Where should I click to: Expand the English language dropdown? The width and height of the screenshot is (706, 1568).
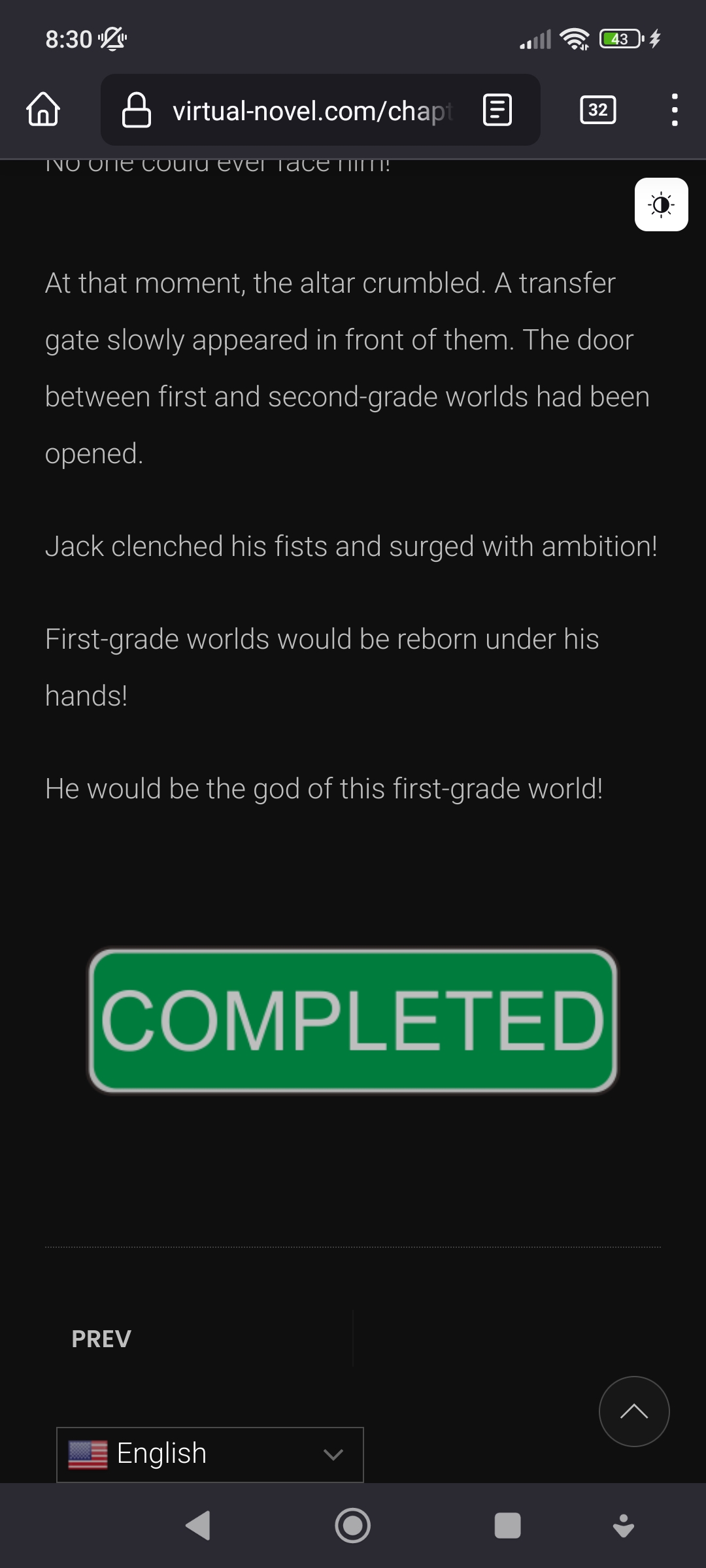[210, 1454]
